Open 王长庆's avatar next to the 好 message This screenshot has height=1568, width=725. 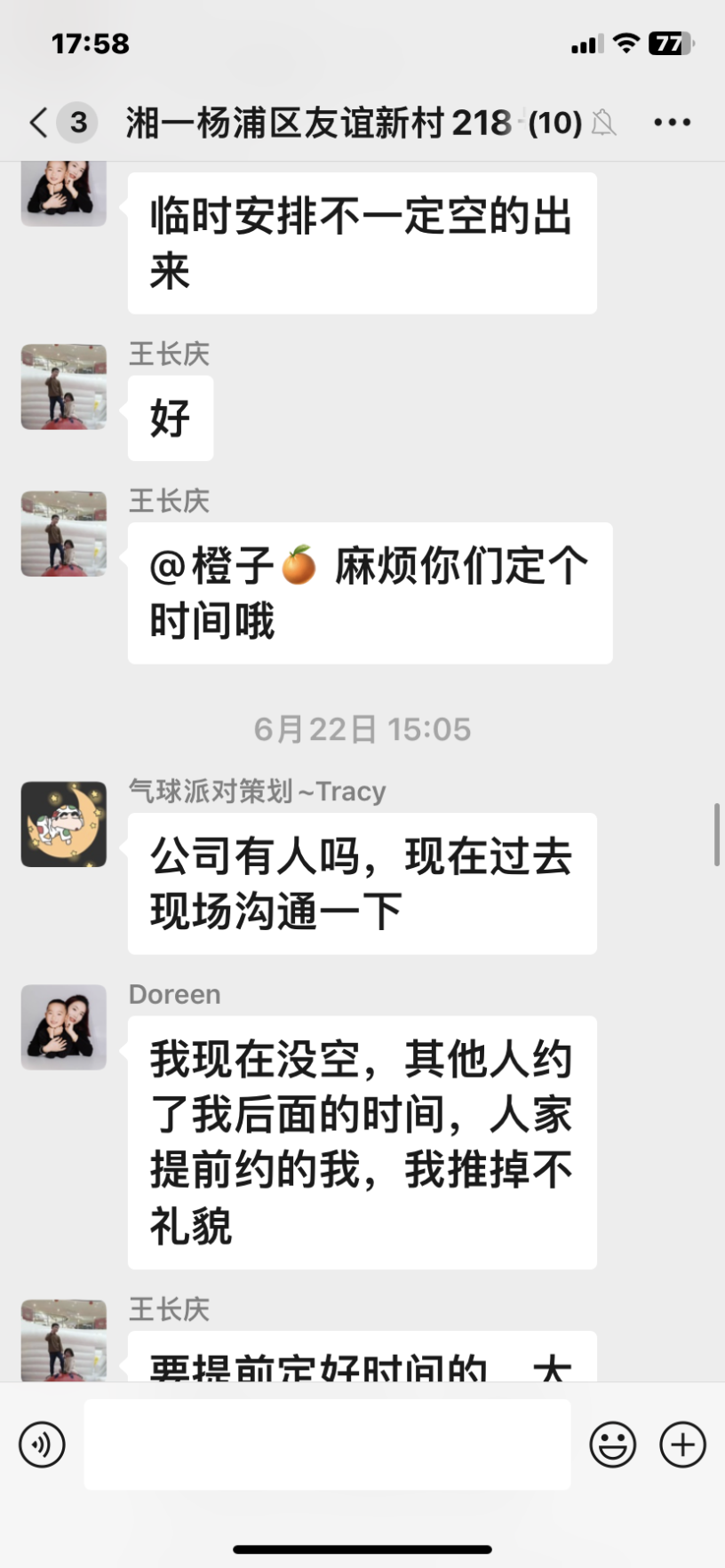[64, 387]
